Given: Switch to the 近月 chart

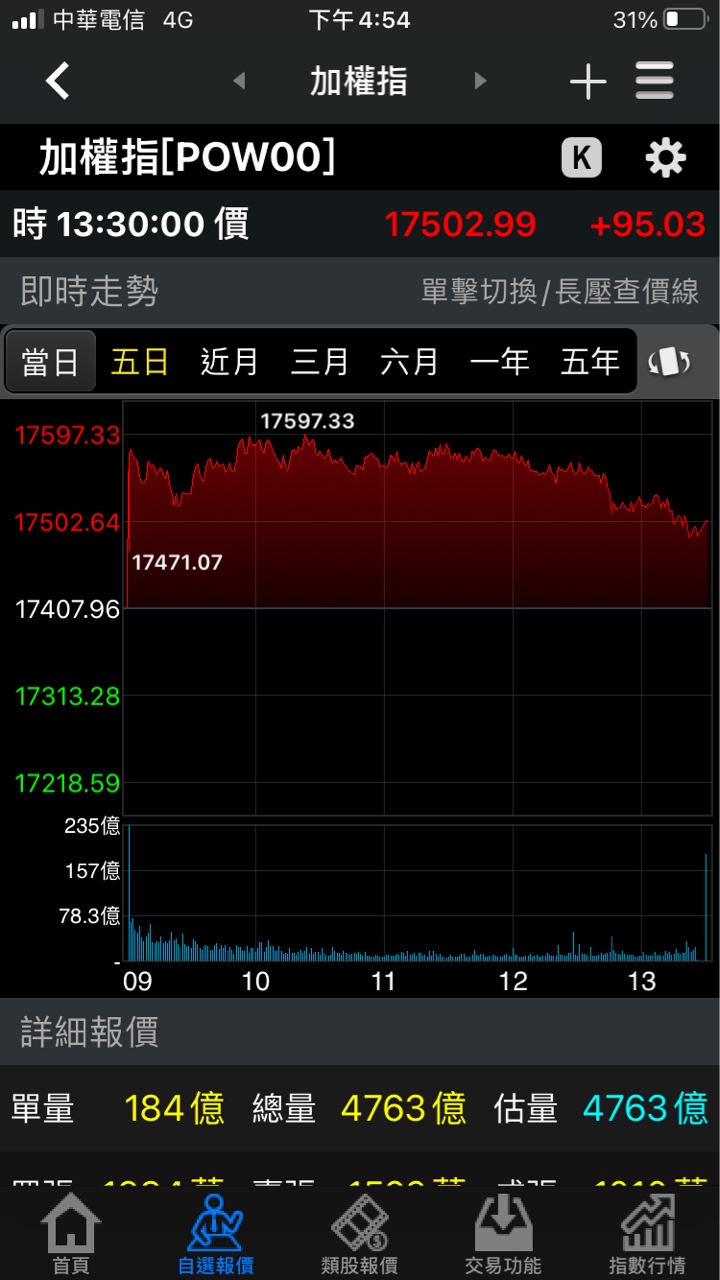Looking at the screenshot, I should coord(229,361).
